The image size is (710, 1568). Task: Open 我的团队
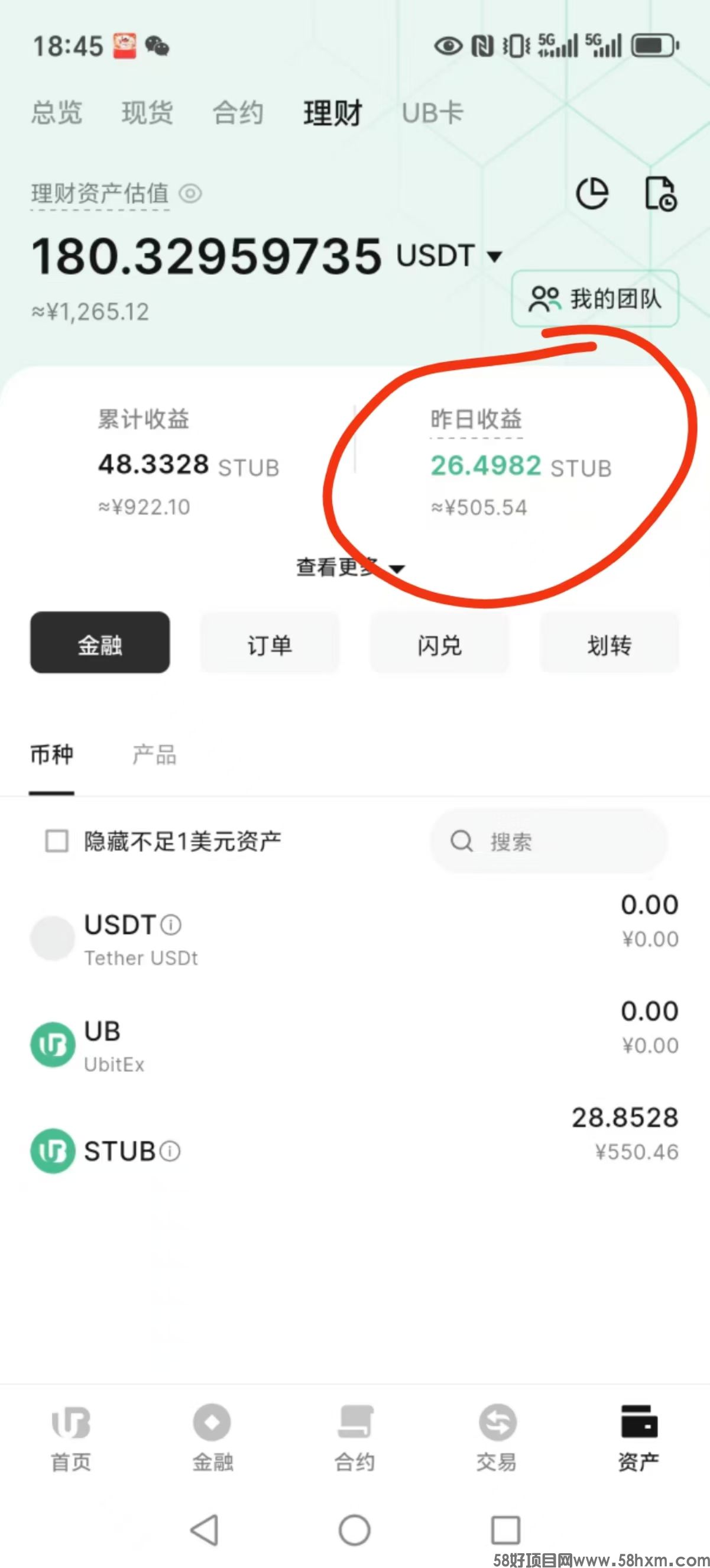pos(595,299)
